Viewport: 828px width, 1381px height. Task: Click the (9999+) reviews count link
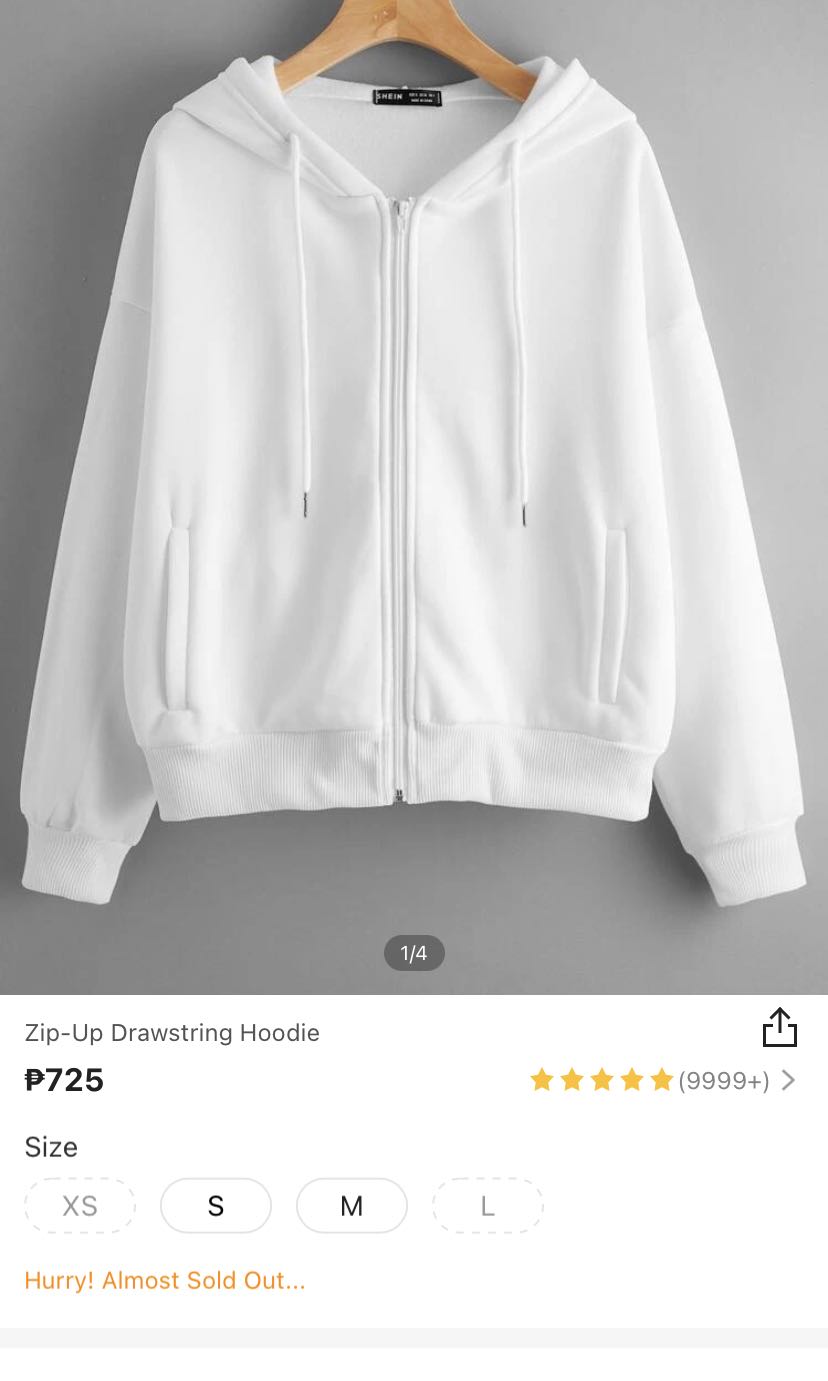click(x=723, y=1080)
